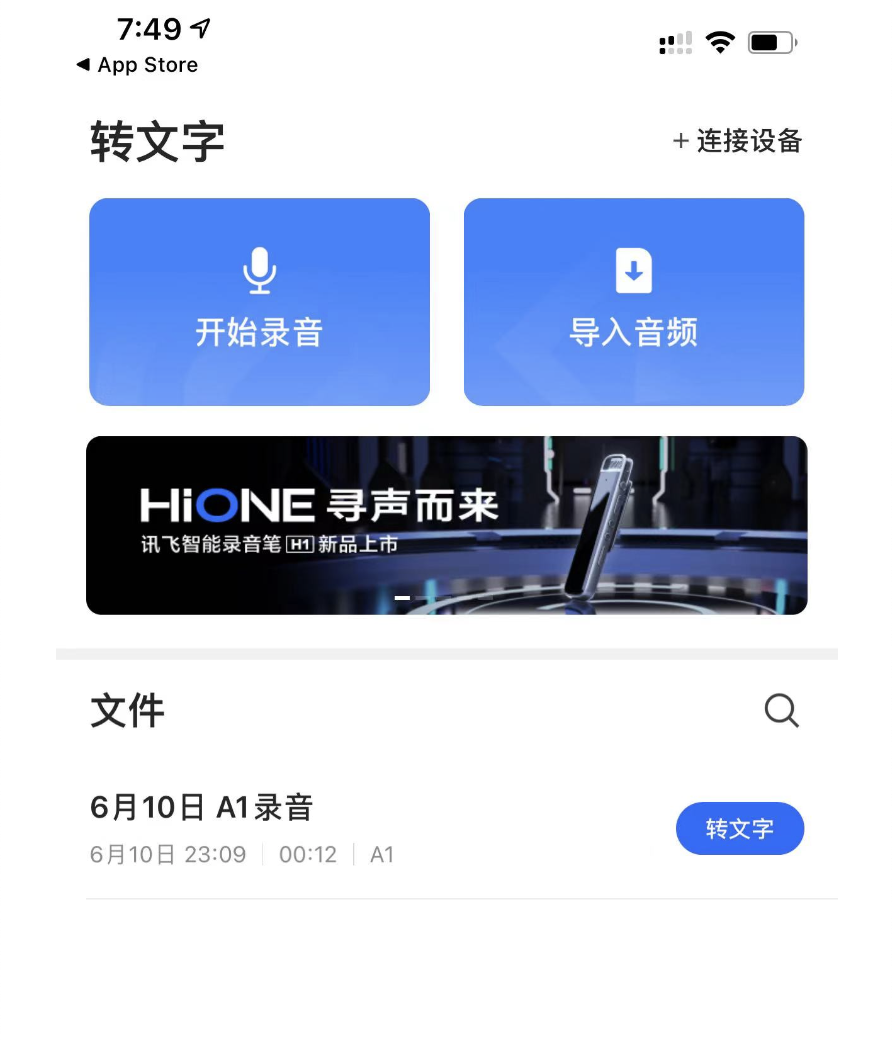Transcribe the A1 recording with 转文字

click(x=739, y=829)
